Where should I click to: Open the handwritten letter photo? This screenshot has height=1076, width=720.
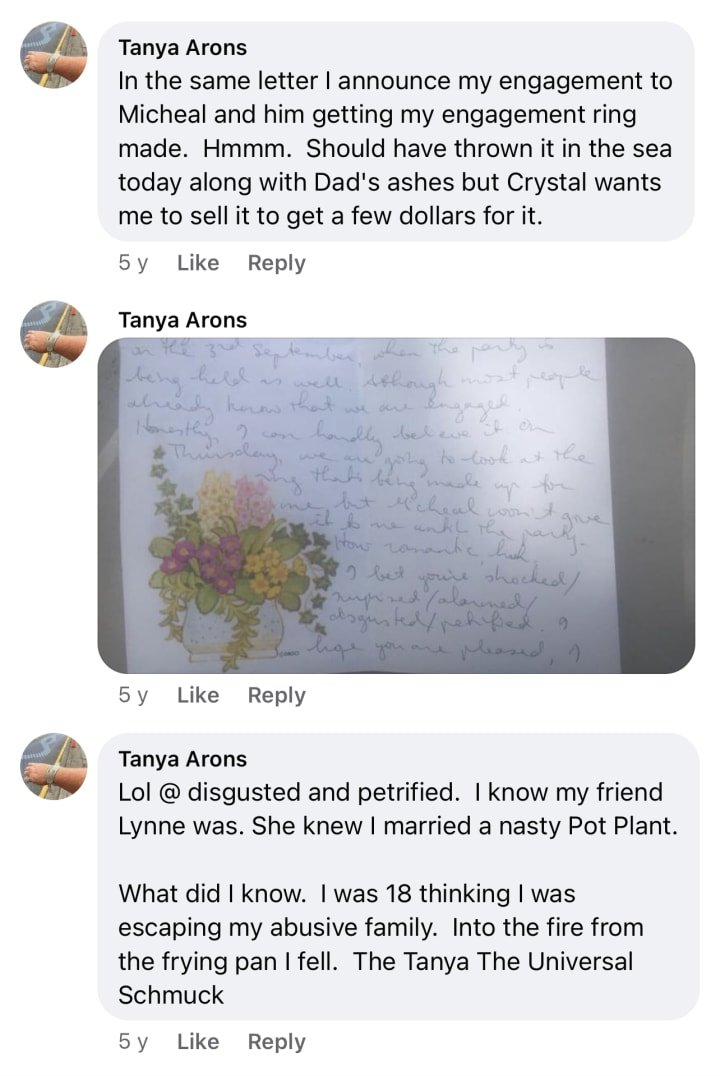pyautogui.click(x=396, y=505)
